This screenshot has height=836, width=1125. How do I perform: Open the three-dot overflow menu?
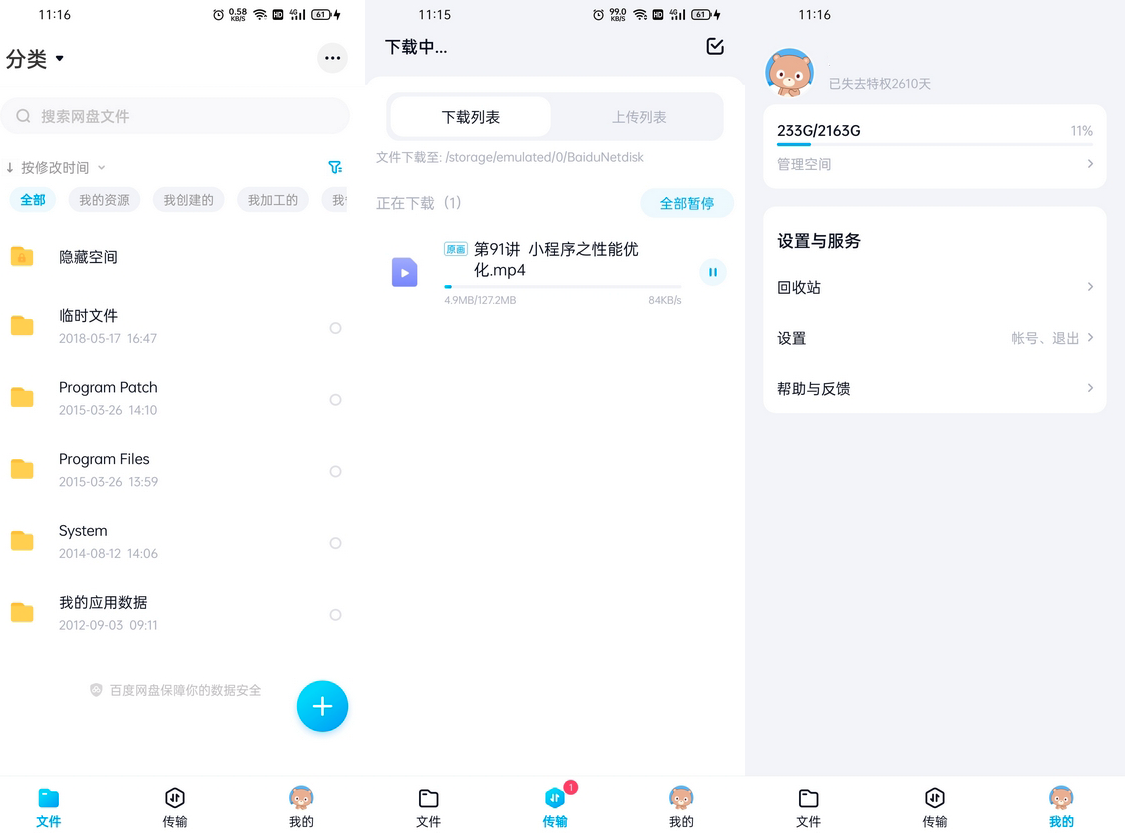tap(332, 58)
